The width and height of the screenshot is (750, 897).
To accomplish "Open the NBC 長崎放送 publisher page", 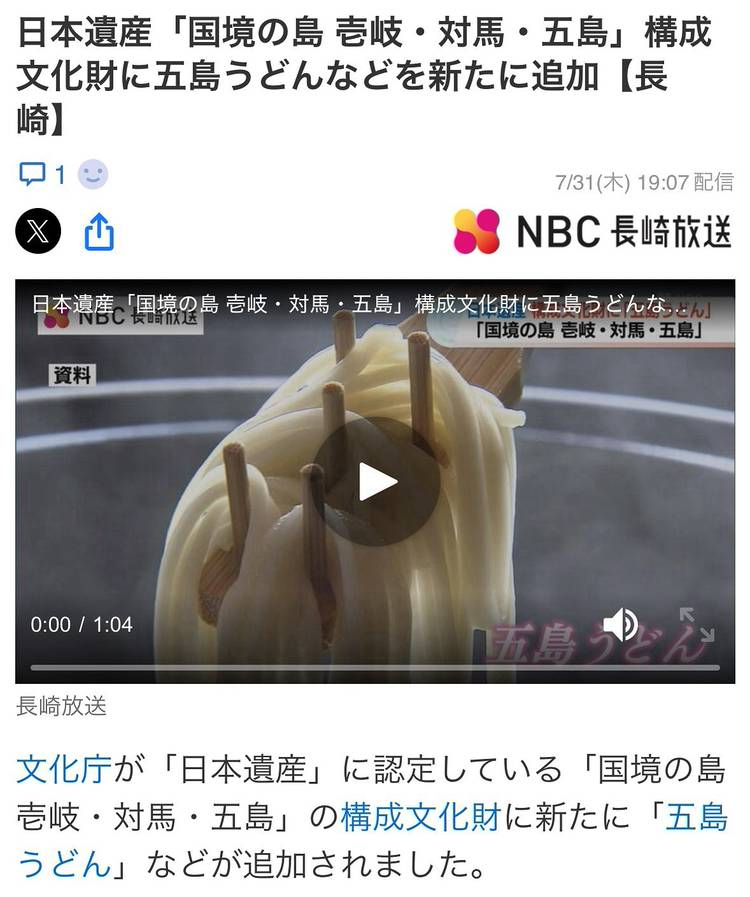I will (x=592, y=232).
